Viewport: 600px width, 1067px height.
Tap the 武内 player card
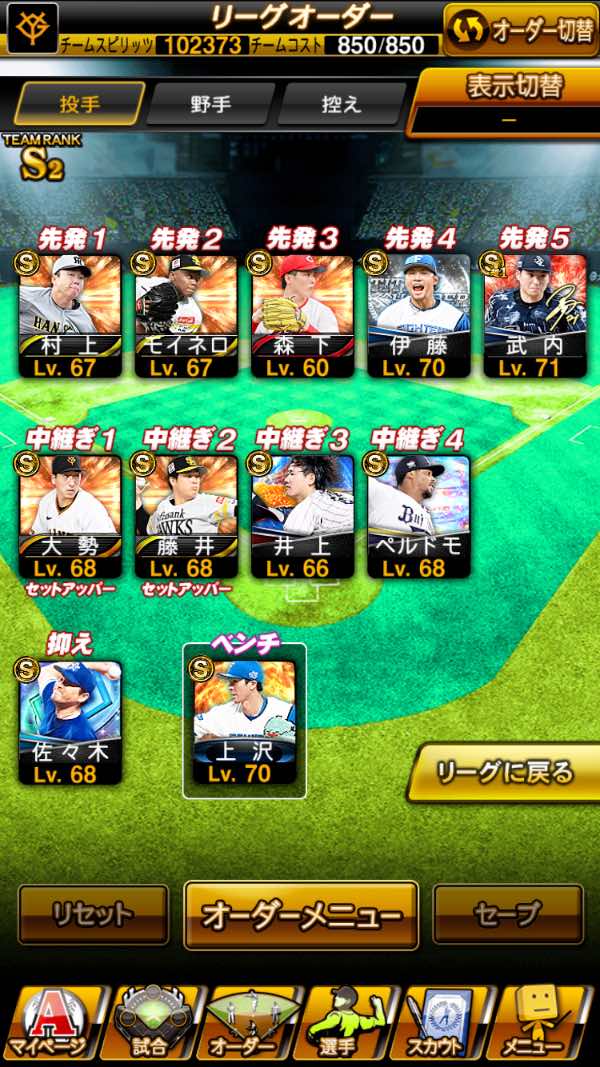(x=534, y=315)
